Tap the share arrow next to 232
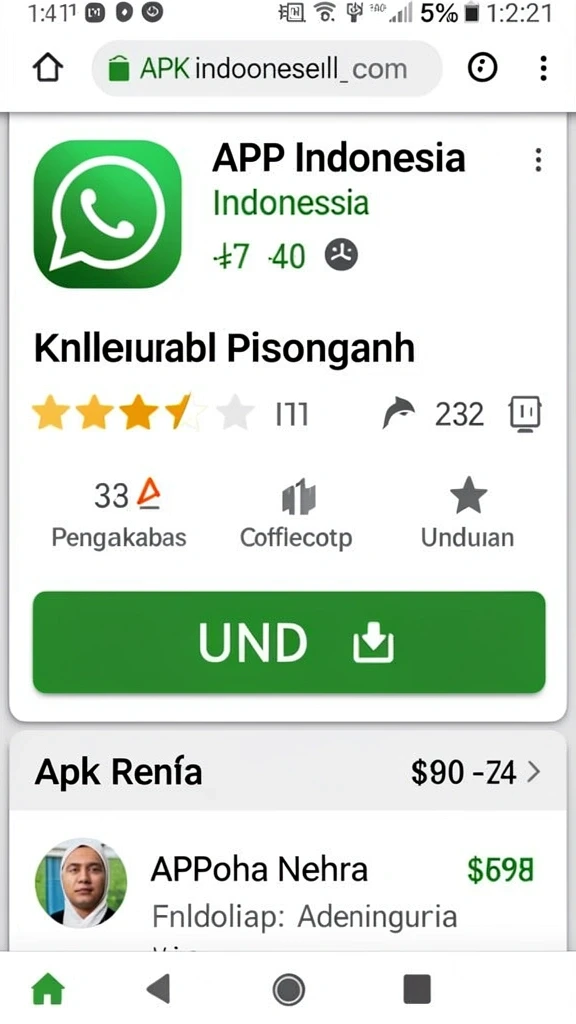The width and height of the screenshot is (576, 1024). point(398,414)
